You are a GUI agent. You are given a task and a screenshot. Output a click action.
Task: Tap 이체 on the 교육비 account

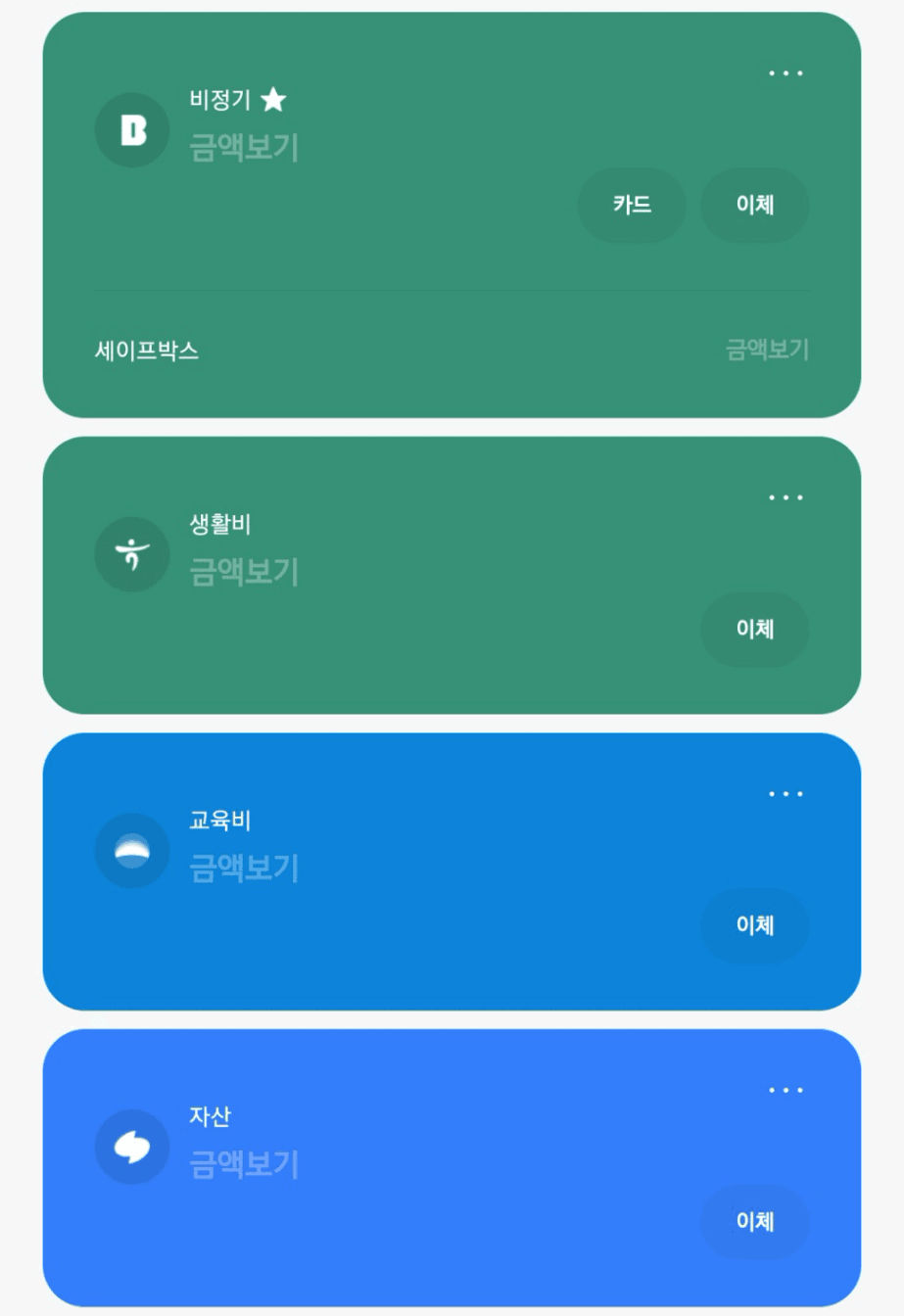tap(755, 925)
